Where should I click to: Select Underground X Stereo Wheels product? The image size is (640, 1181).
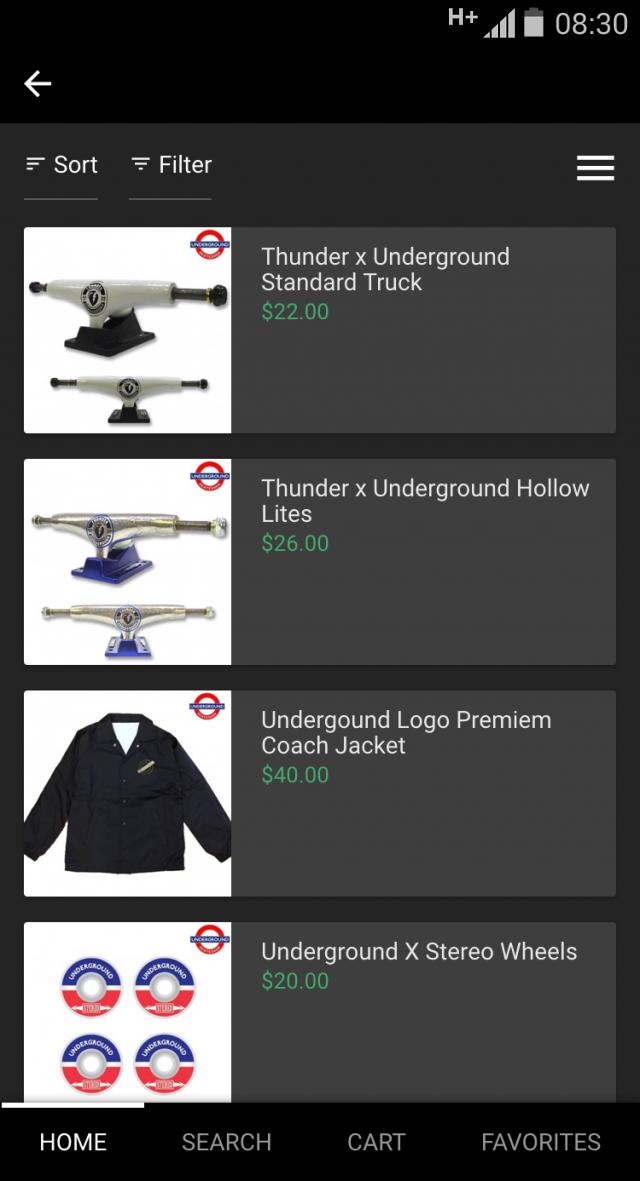tap(418, 952)
